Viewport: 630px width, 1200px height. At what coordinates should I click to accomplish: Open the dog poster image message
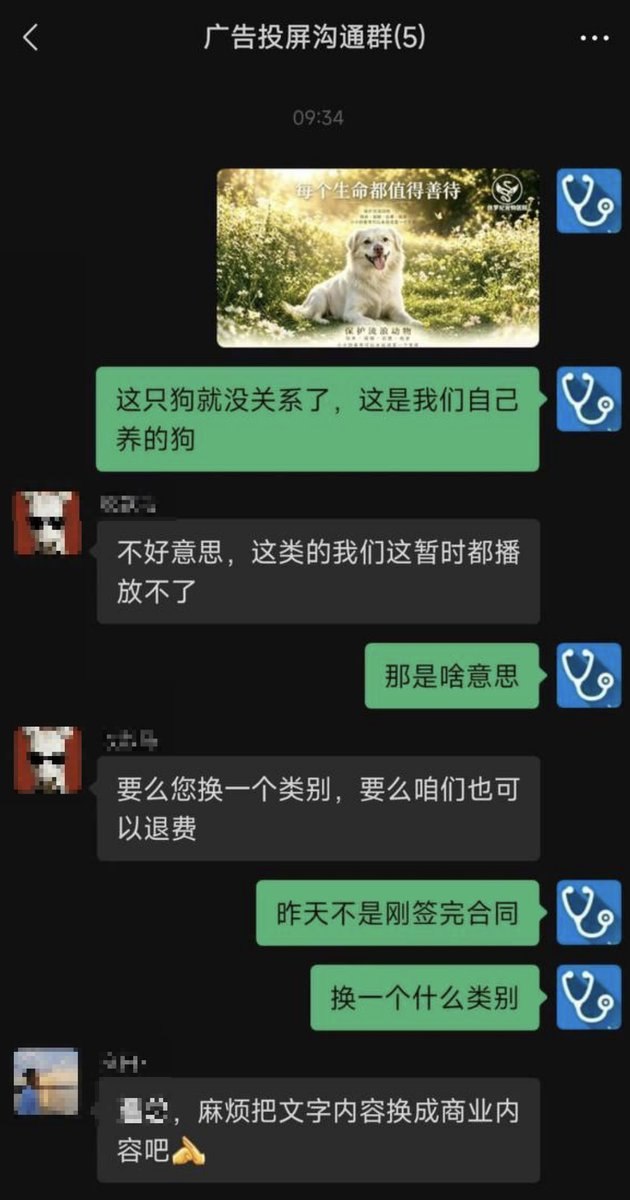pos(378,258)
